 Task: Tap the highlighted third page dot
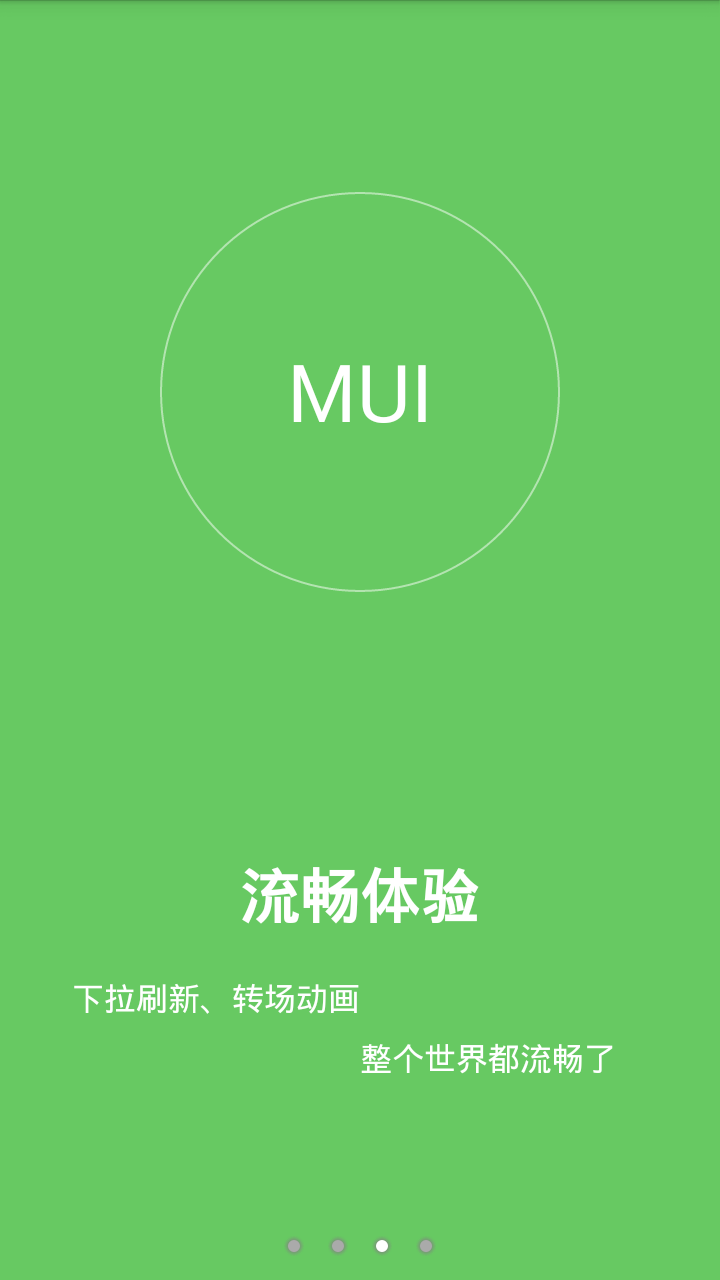(382, 1246)
